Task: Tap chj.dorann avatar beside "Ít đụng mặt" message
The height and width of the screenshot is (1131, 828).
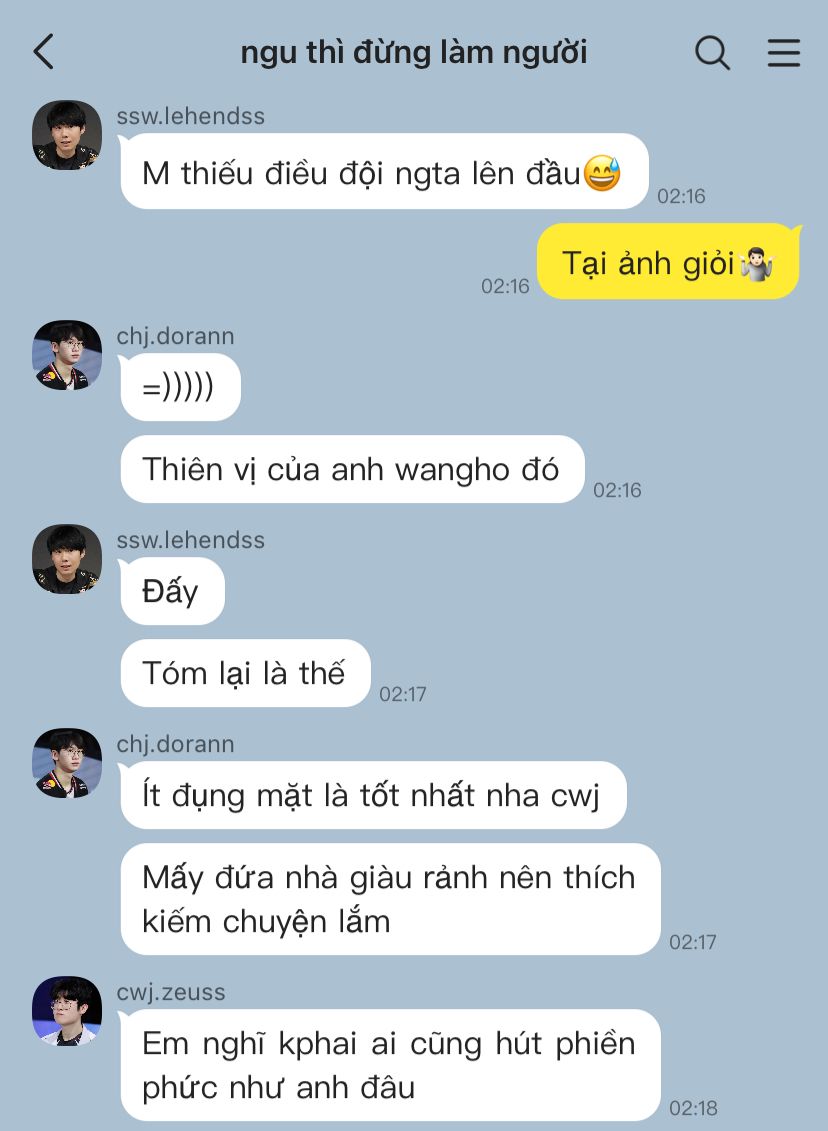Action: [67, 763]
